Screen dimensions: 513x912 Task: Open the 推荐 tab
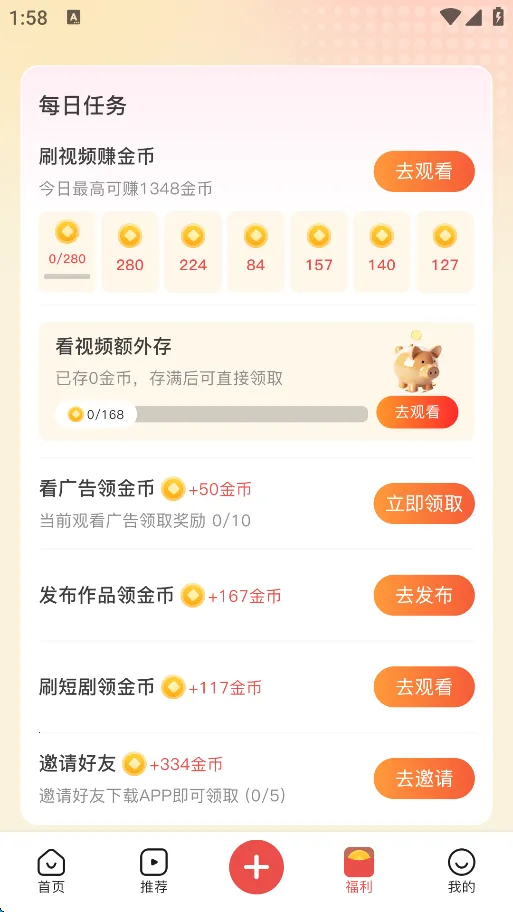154,871
